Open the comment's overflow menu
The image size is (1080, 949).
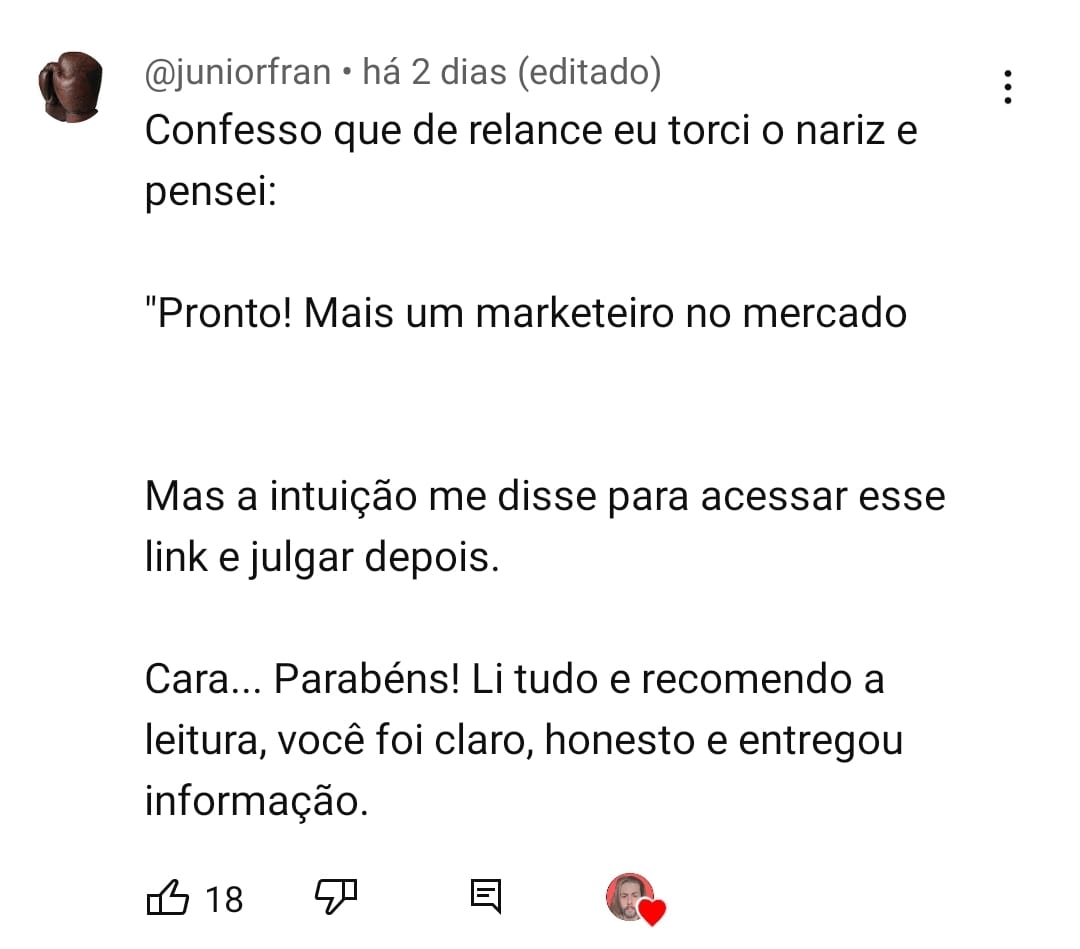coord(1007,88)
